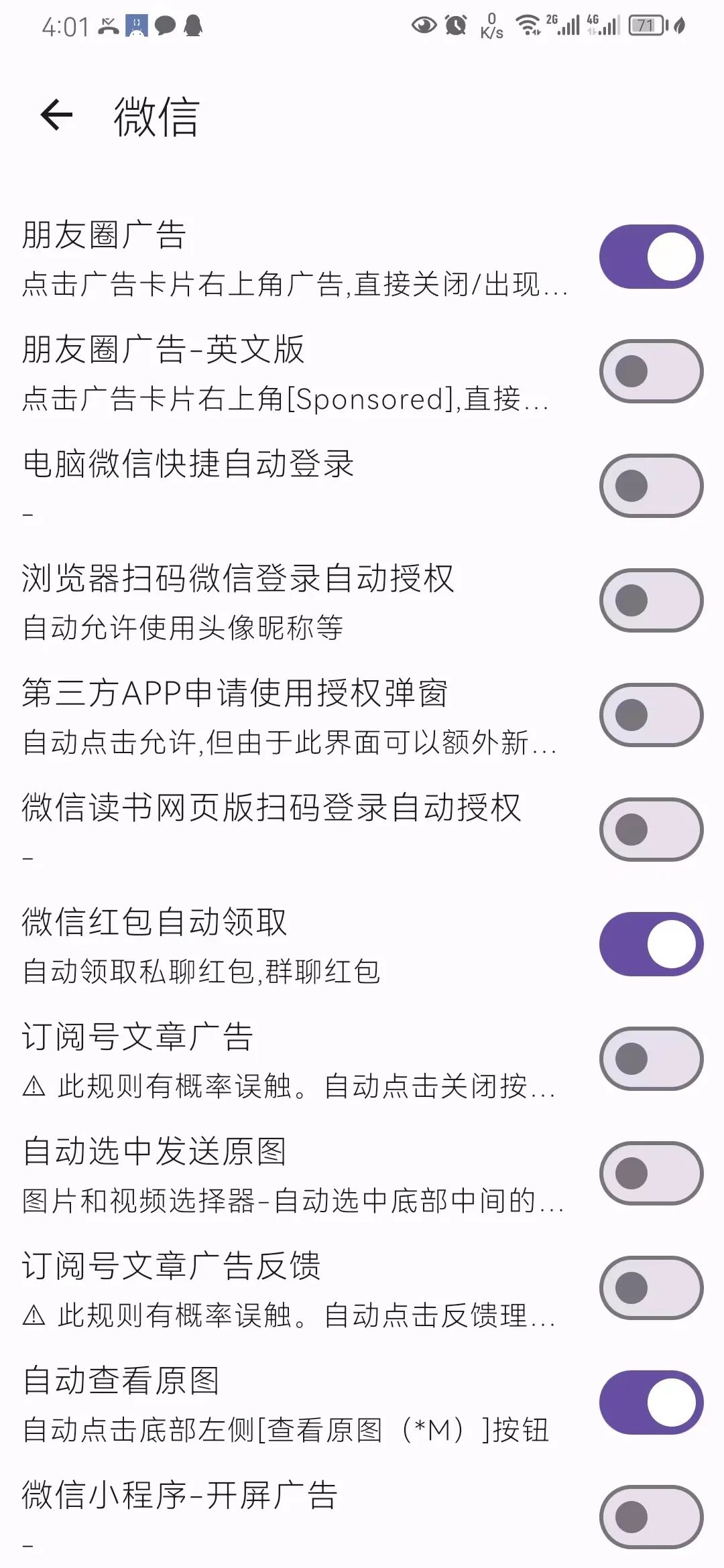Enable the 朋友圈广告-英文版 switch
Viewport: 724px width, 1568px height.
(651, 371)
